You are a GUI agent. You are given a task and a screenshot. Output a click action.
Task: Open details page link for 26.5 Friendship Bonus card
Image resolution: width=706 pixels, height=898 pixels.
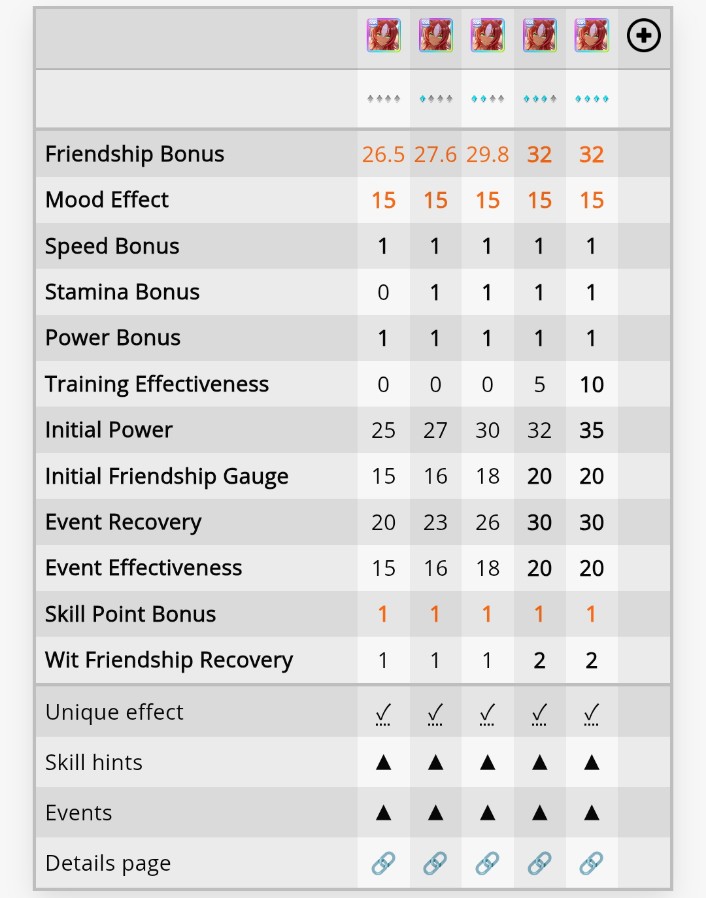point(383,863)
